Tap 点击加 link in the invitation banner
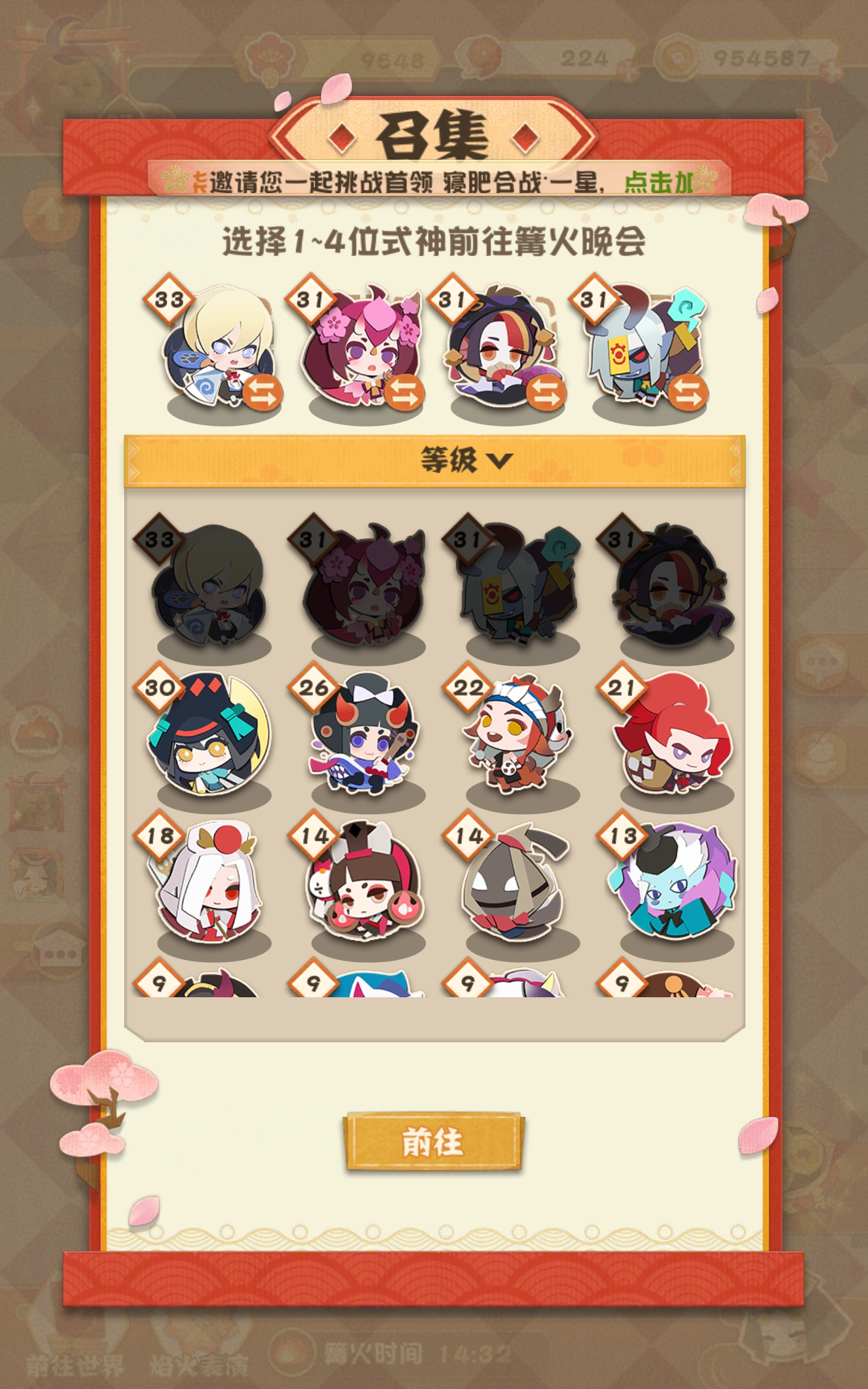 [x=658, y=182]
